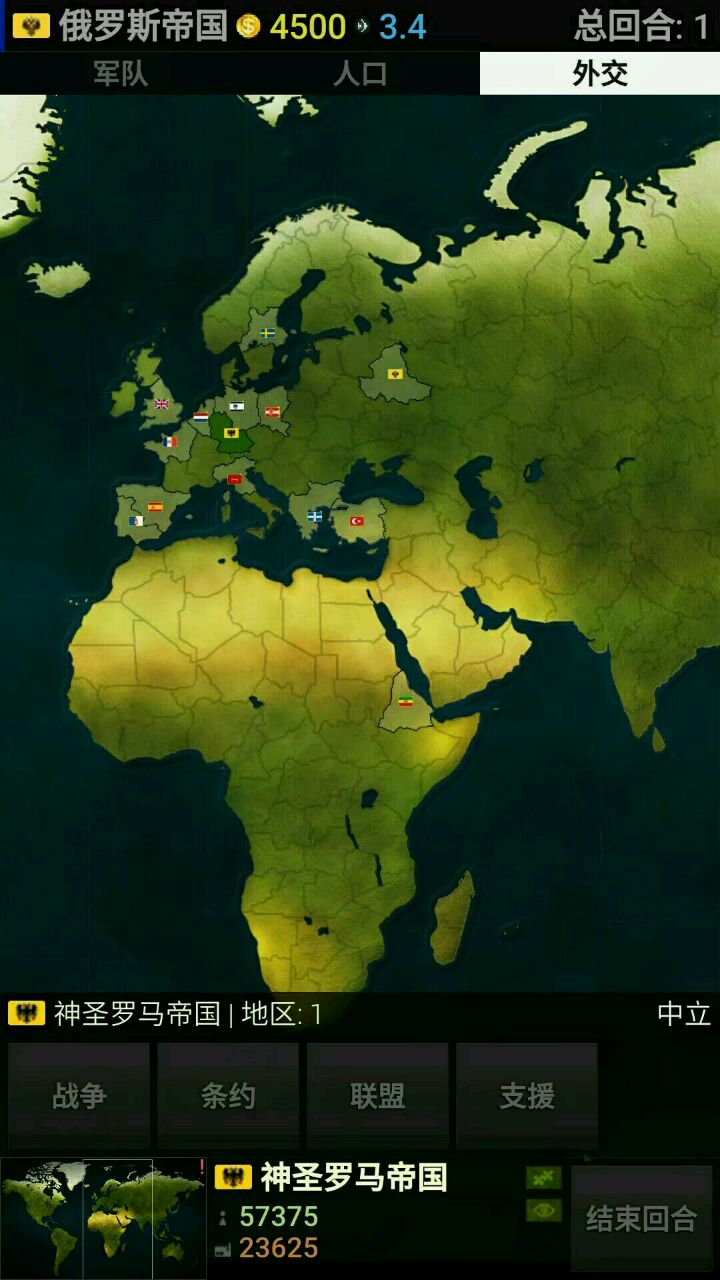This screenshot has height=1280, width=720.
Task: Select the Swedish flag province on the map
Action: click(268, 333)
